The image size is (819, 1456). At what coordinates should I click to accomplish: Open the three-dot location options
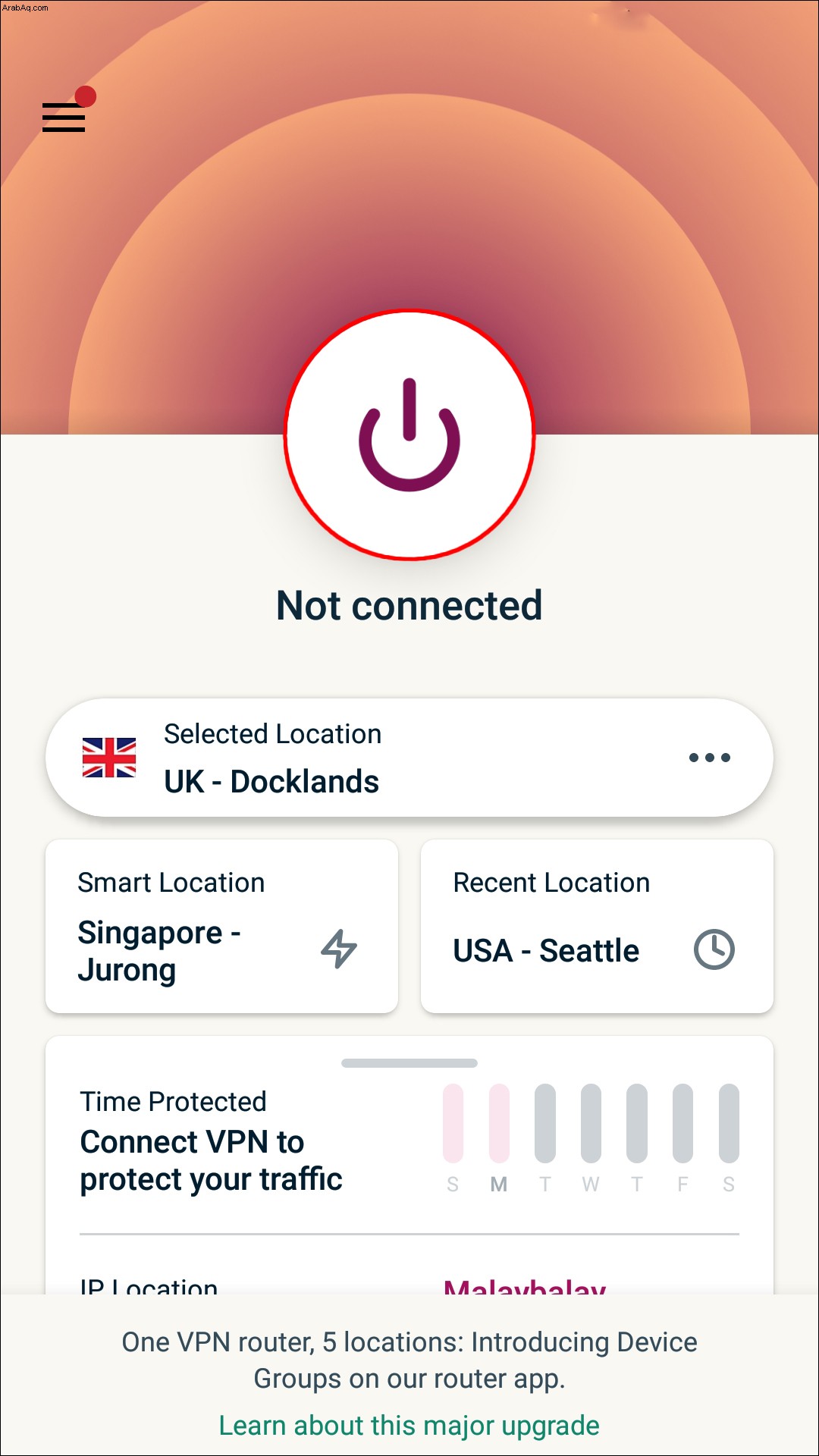point(709,758)
